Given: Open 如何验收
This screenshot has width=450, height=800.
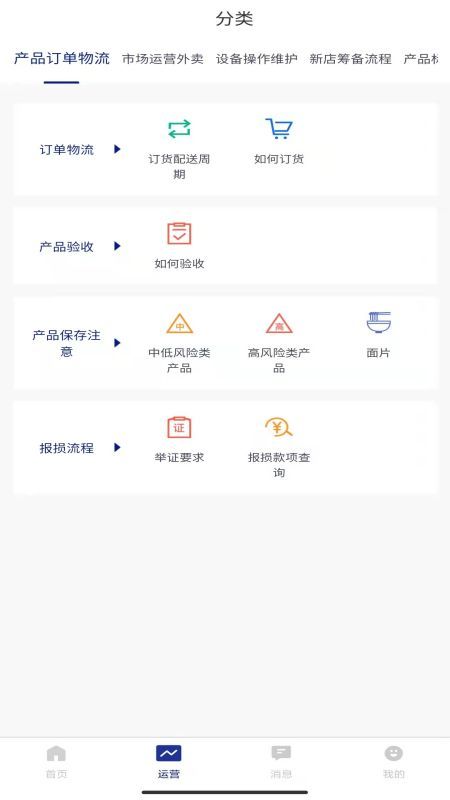Looking at the screenshot, I should point(179,246).
